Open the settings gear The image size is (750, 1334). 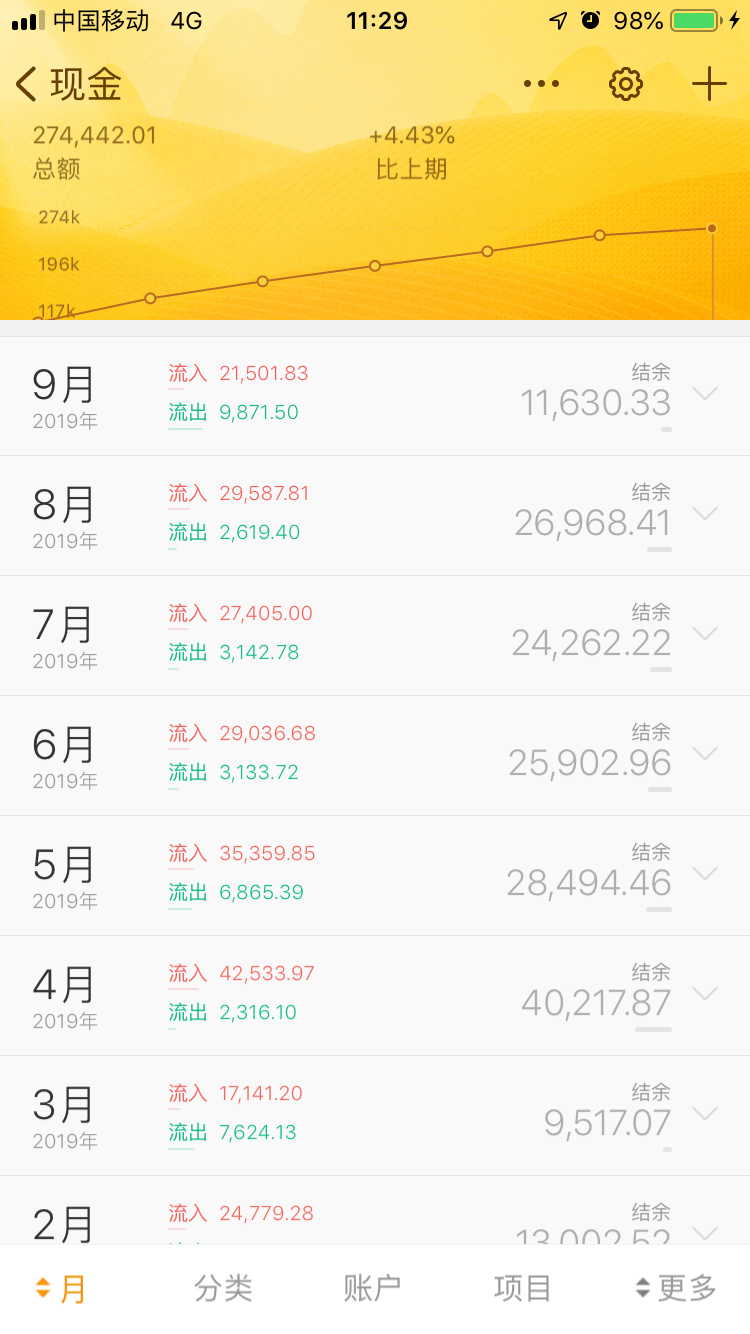[626, 84]
